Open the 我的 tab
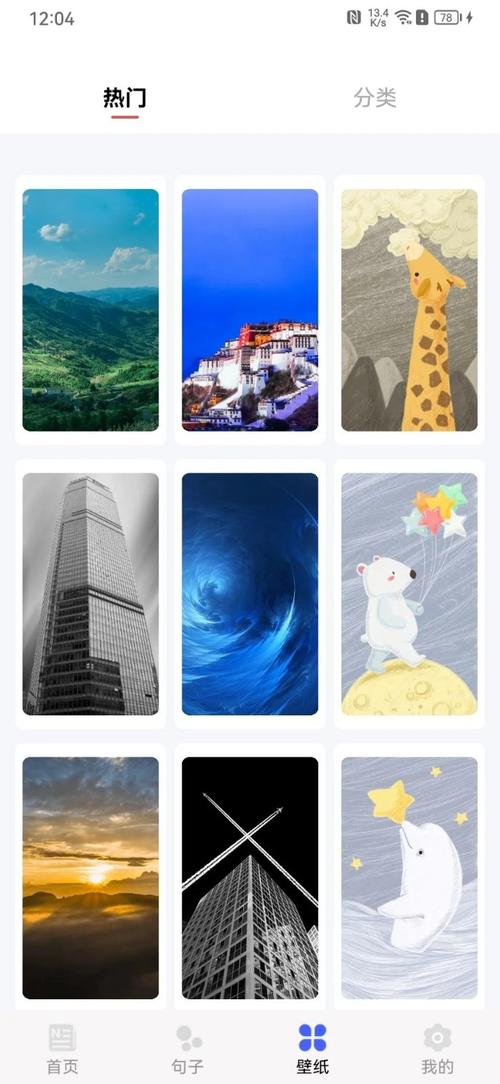Viewport: 500px width, 1084px height. (x=438, y=1049)
